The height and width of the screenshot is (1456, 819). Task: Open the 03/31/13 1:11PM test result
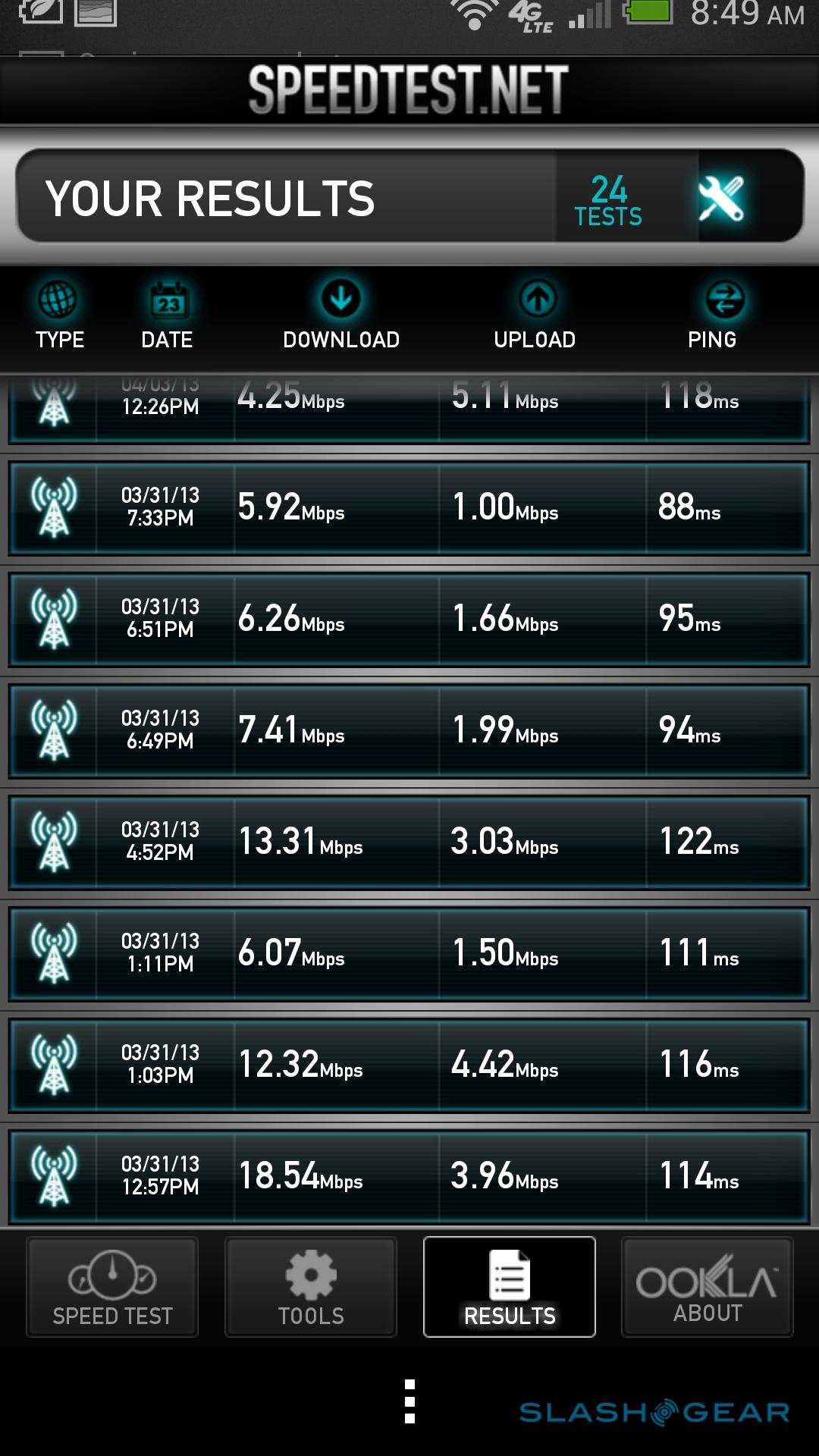click(409, 953)
